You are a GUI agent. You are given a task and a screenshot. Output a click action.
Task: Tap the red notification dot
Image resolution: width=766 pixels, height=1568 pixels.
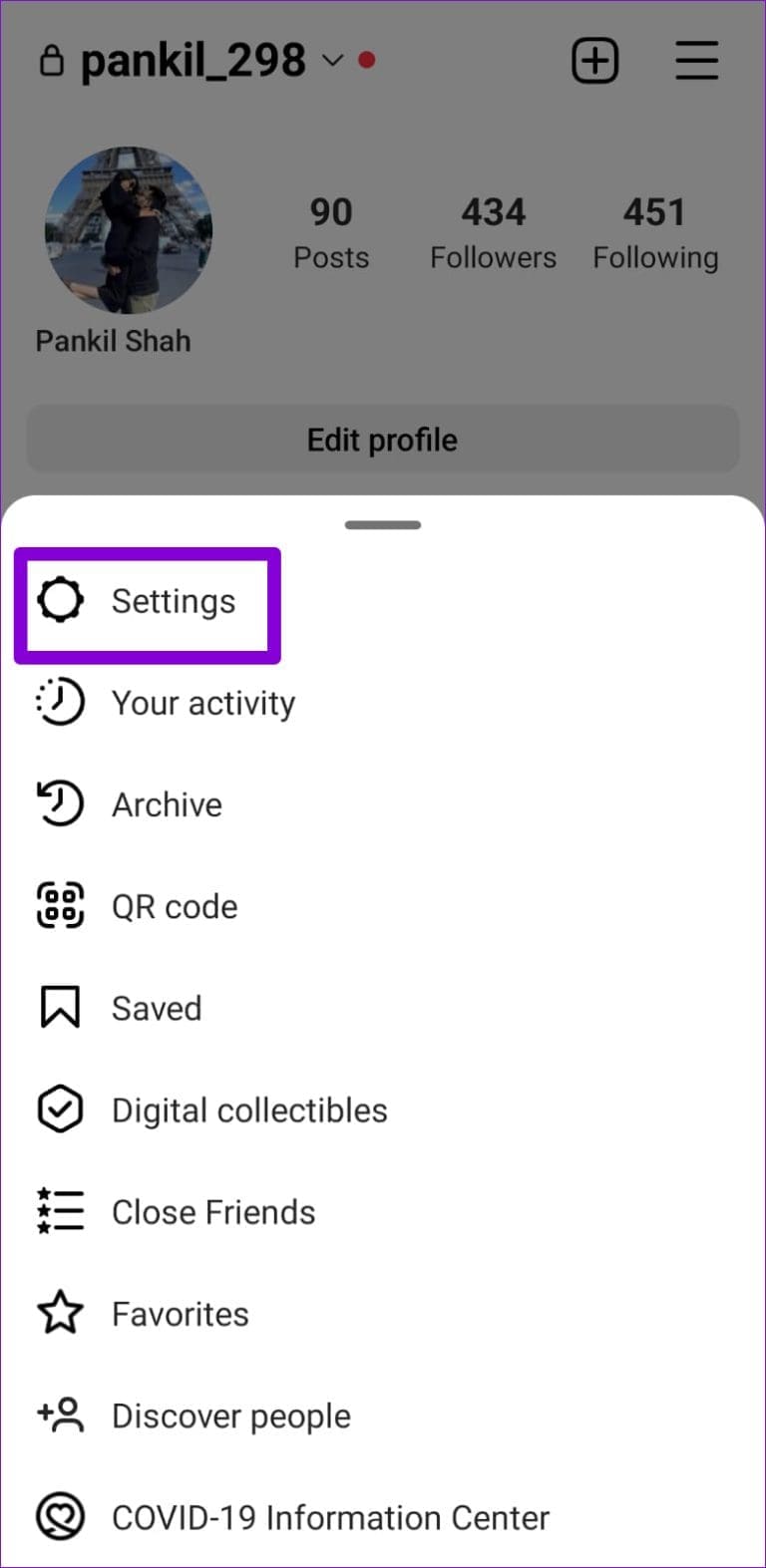[x=367, y=60]
